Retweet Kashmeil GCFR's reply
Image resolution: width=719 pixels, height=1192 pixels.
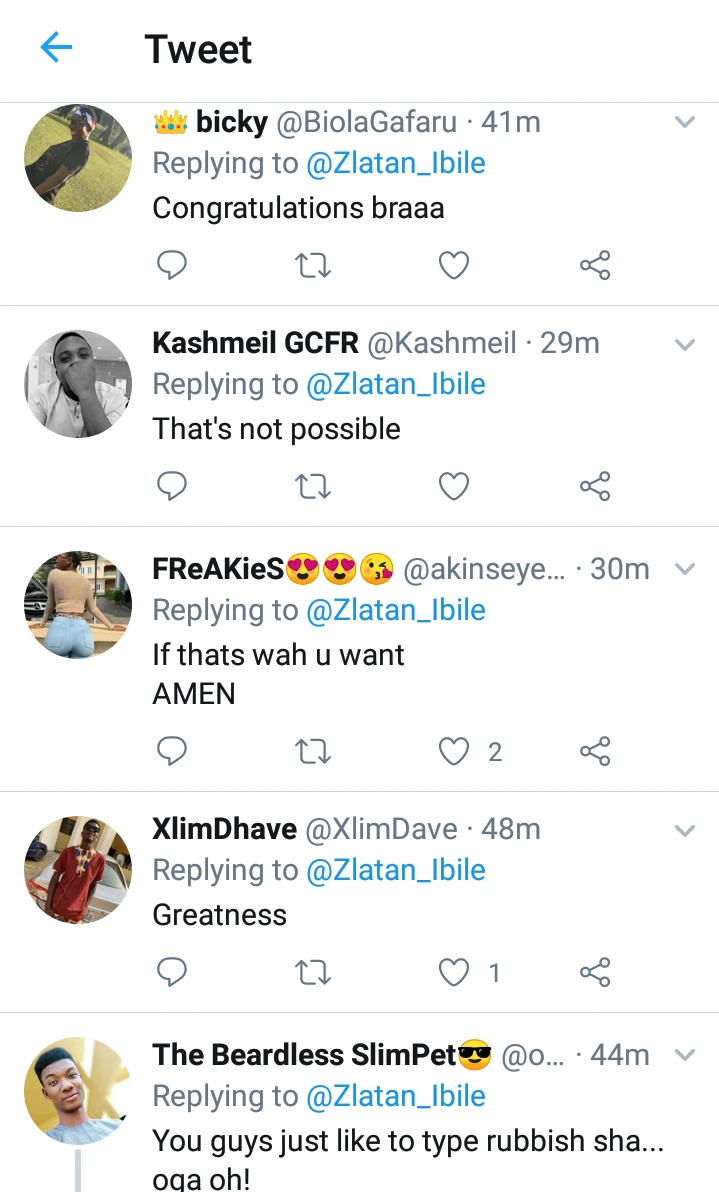[314, 486]
